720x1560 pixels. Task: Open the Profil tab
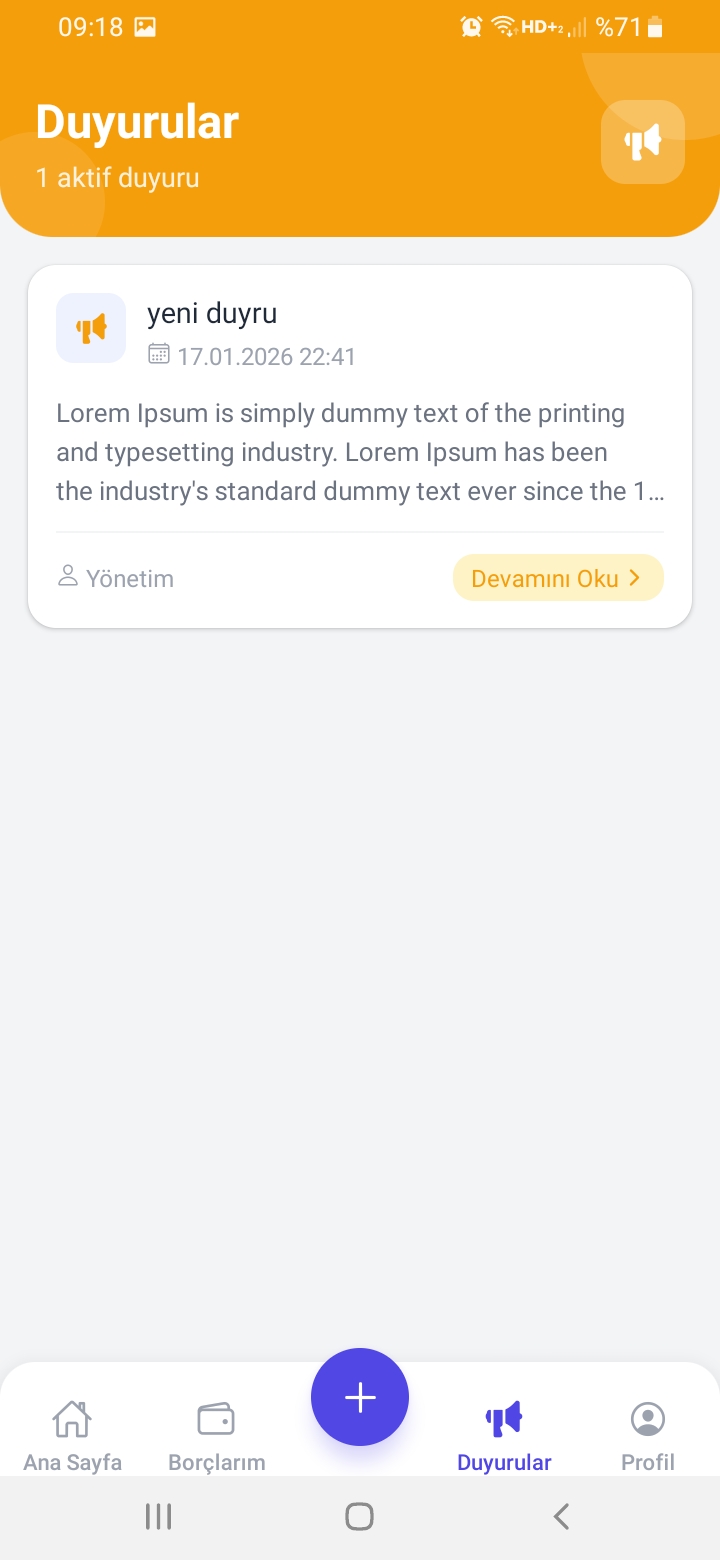click(x=648, y=1436)
